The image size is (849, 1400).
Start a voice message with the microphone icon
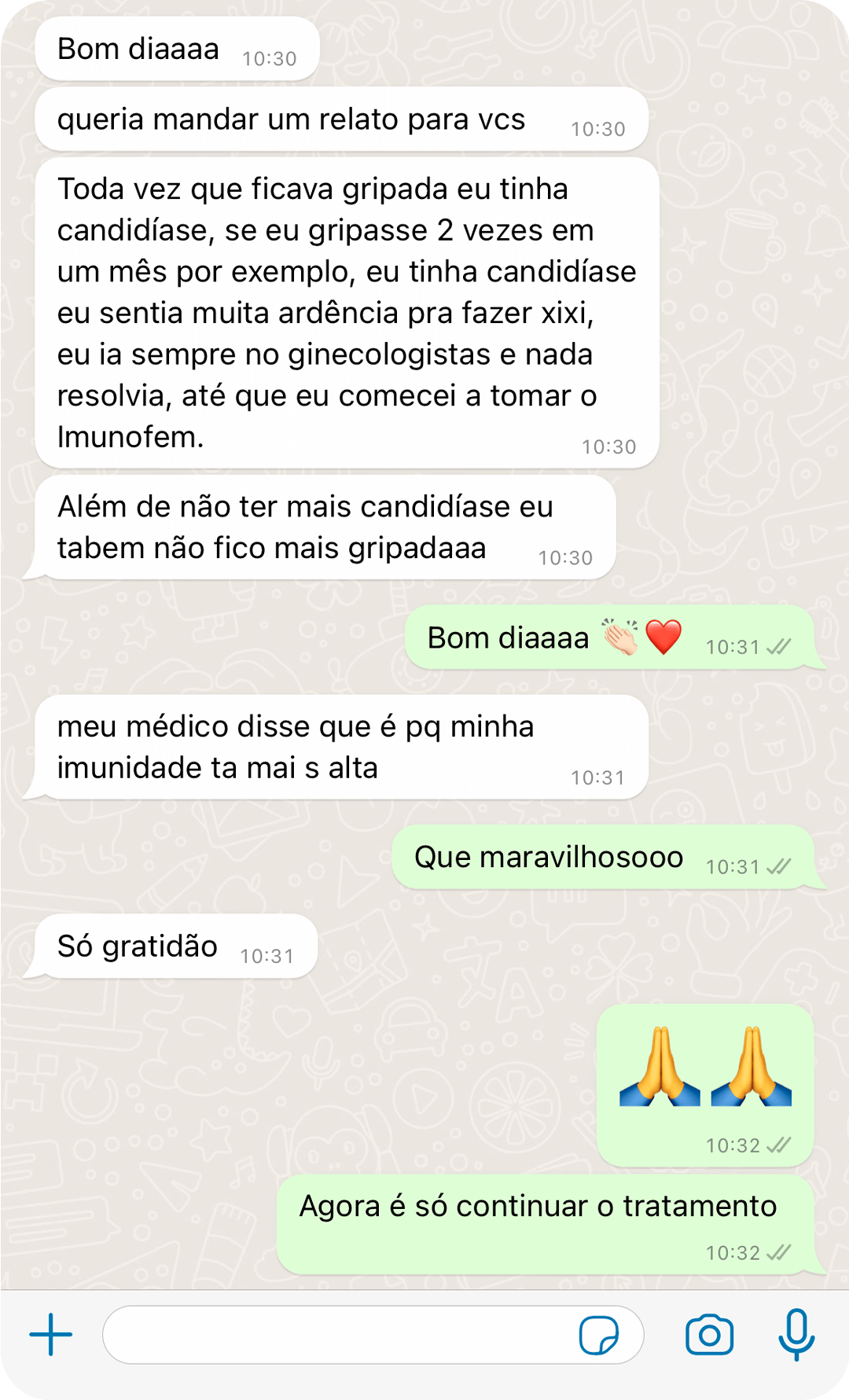(x=796, y=1334)
